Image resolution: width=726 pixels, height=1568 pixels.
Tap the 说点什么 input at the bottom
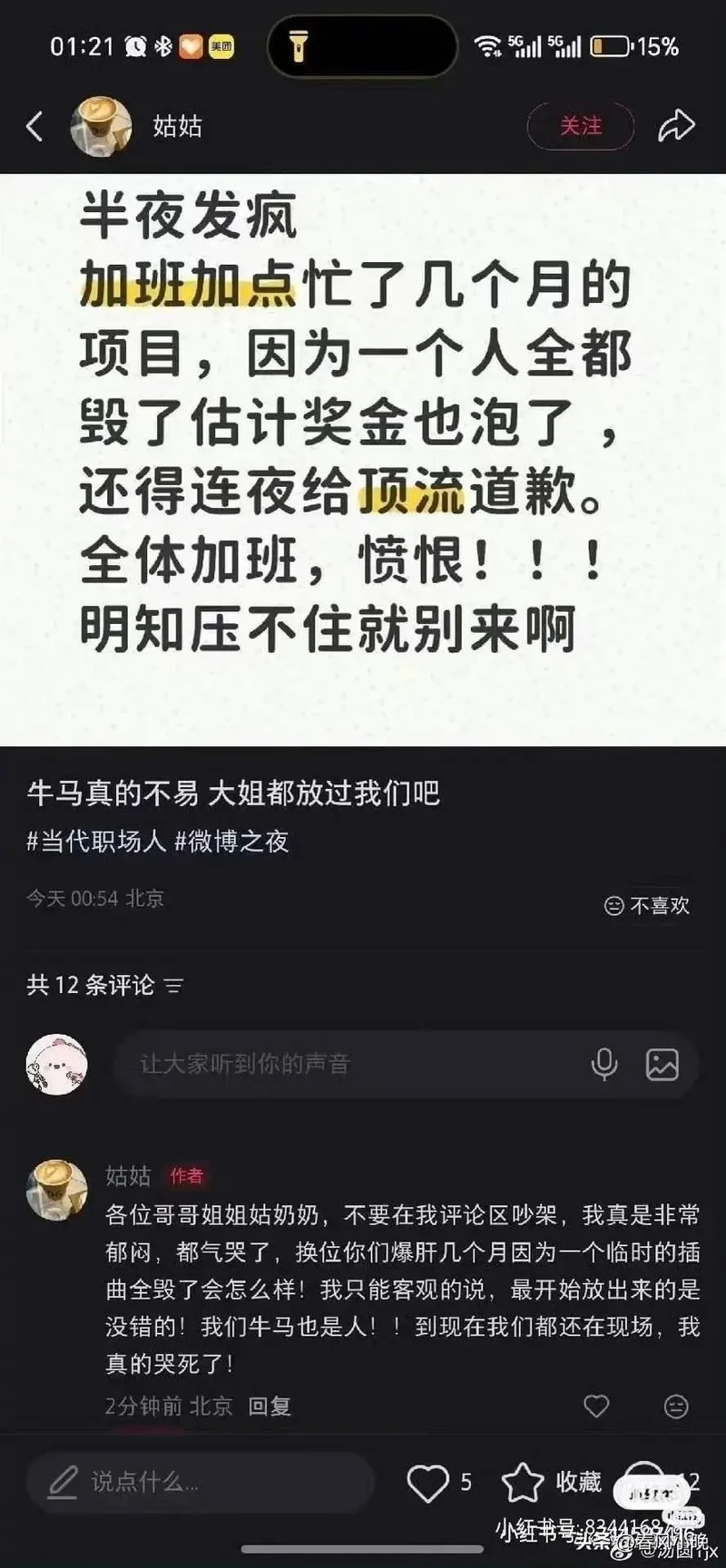[200, 1482]
